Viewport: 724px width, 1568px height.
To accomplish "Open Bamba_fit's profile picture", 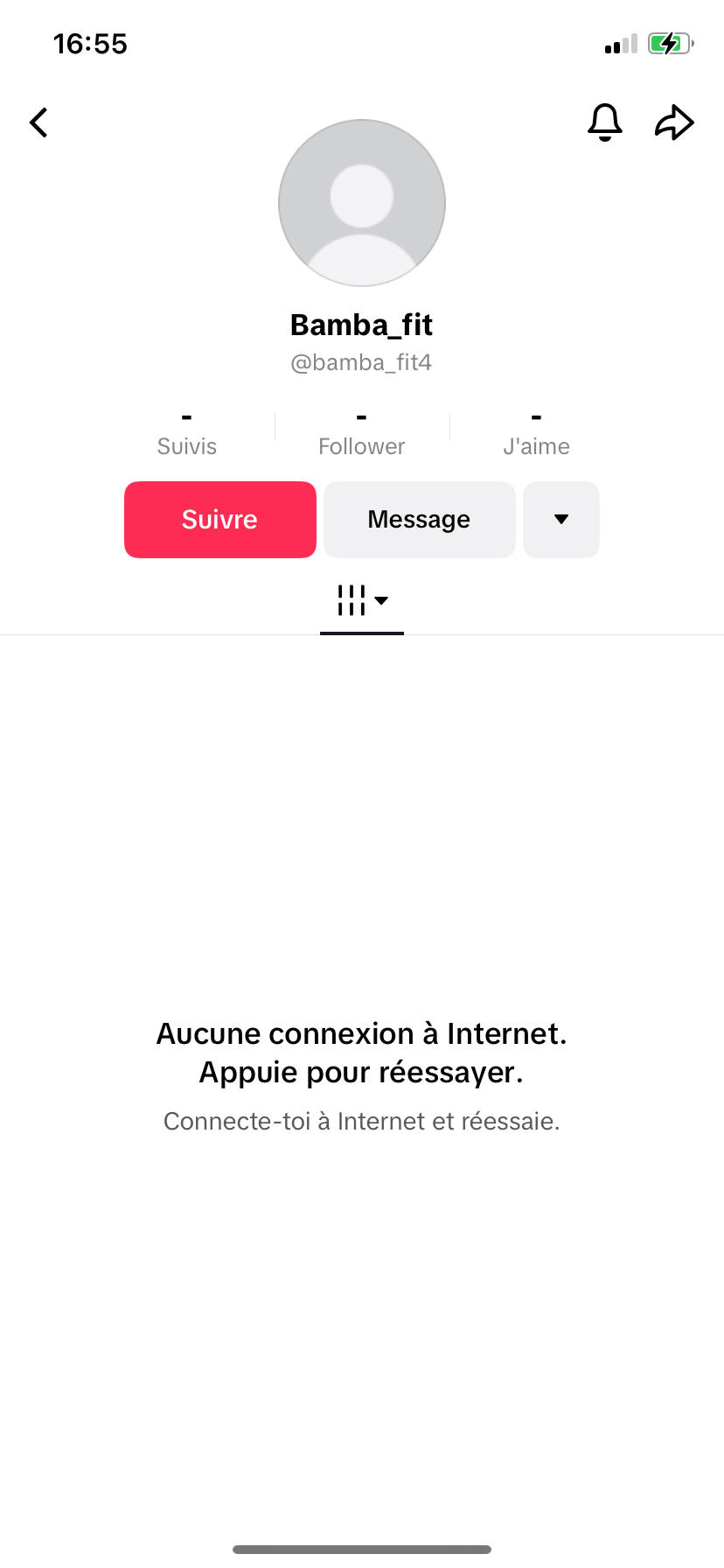I will (362, 203).
